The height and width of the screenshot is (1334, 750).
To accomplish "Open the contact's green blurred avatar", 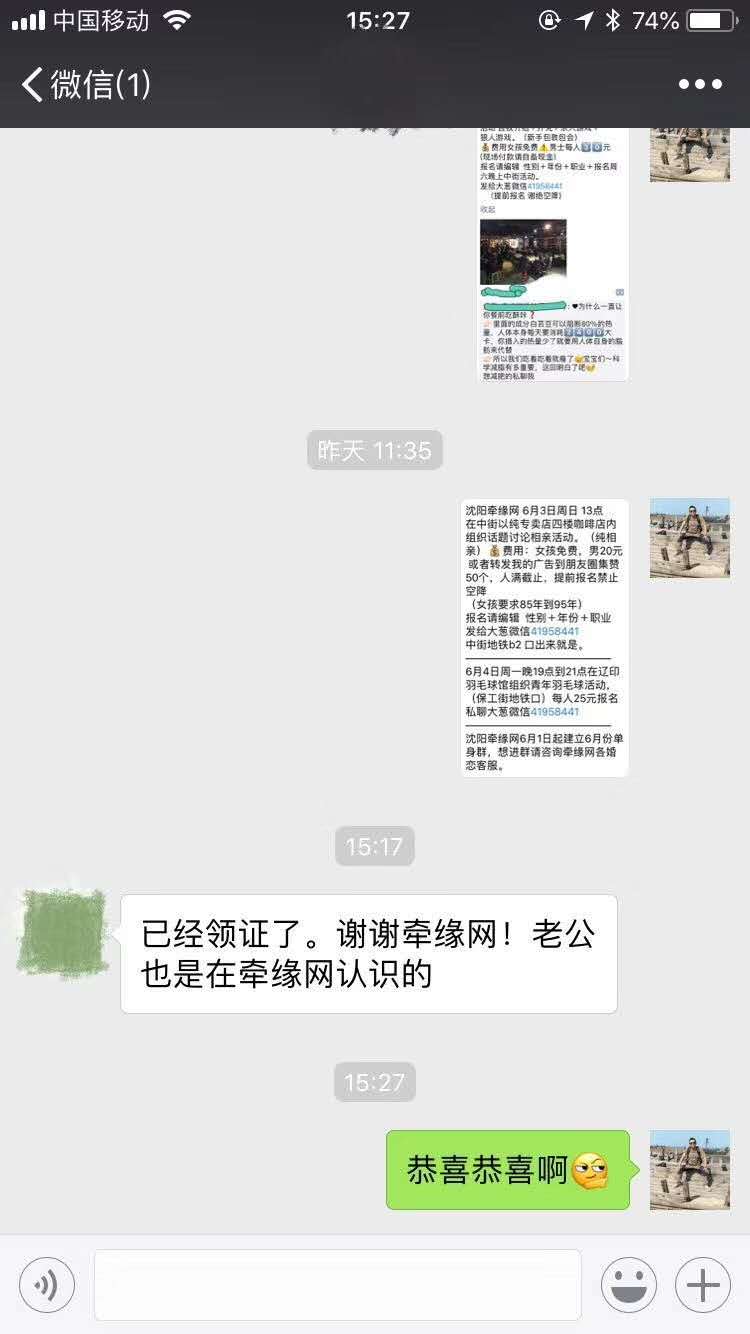I will (62, 932).
